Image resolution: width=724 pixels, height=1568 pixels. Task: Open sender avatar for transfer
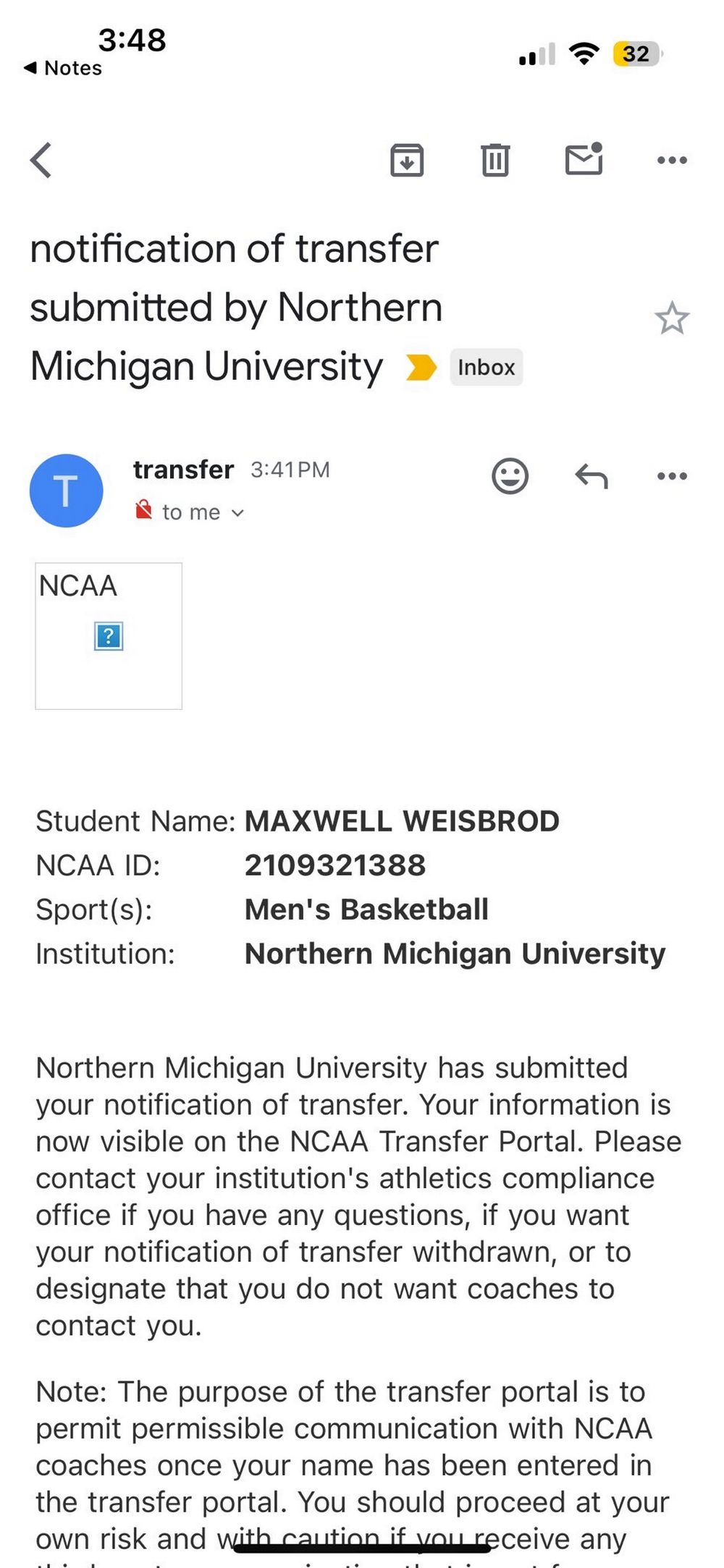pyautogui.click(x=66, y=491)
